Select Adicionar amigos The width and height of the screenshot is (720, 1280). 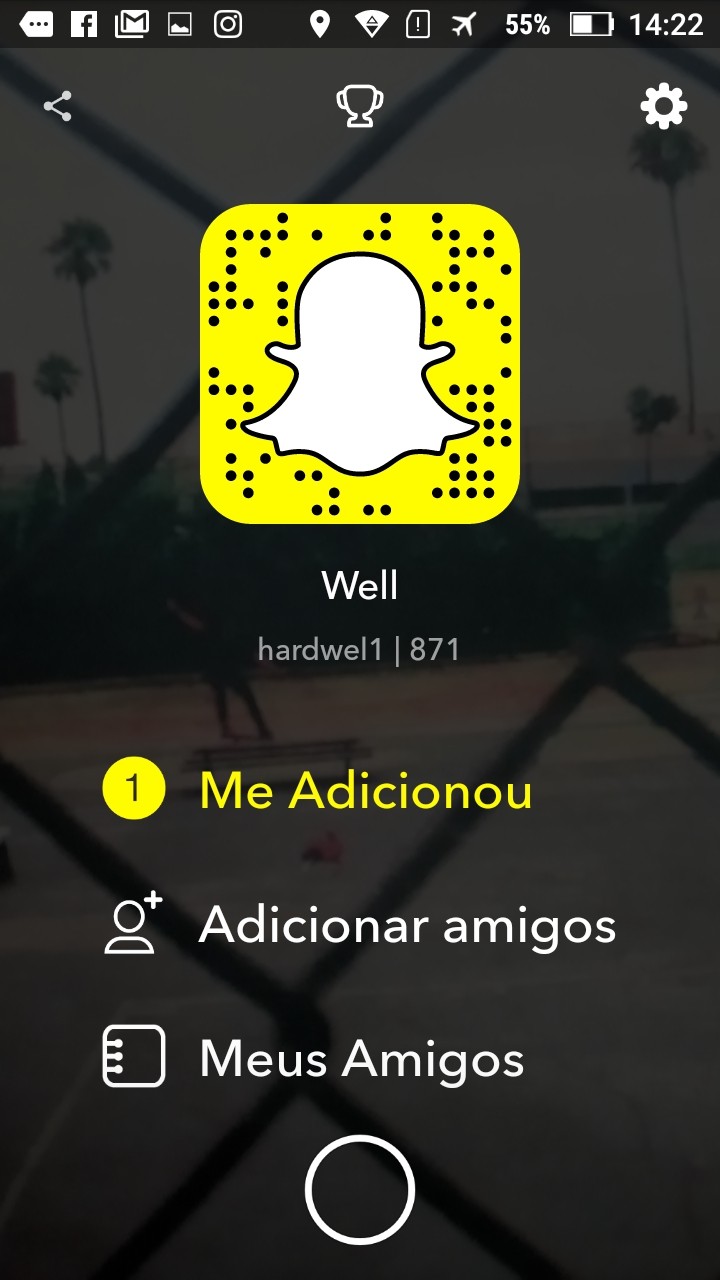pyautogui.click(x=406, y=924)
